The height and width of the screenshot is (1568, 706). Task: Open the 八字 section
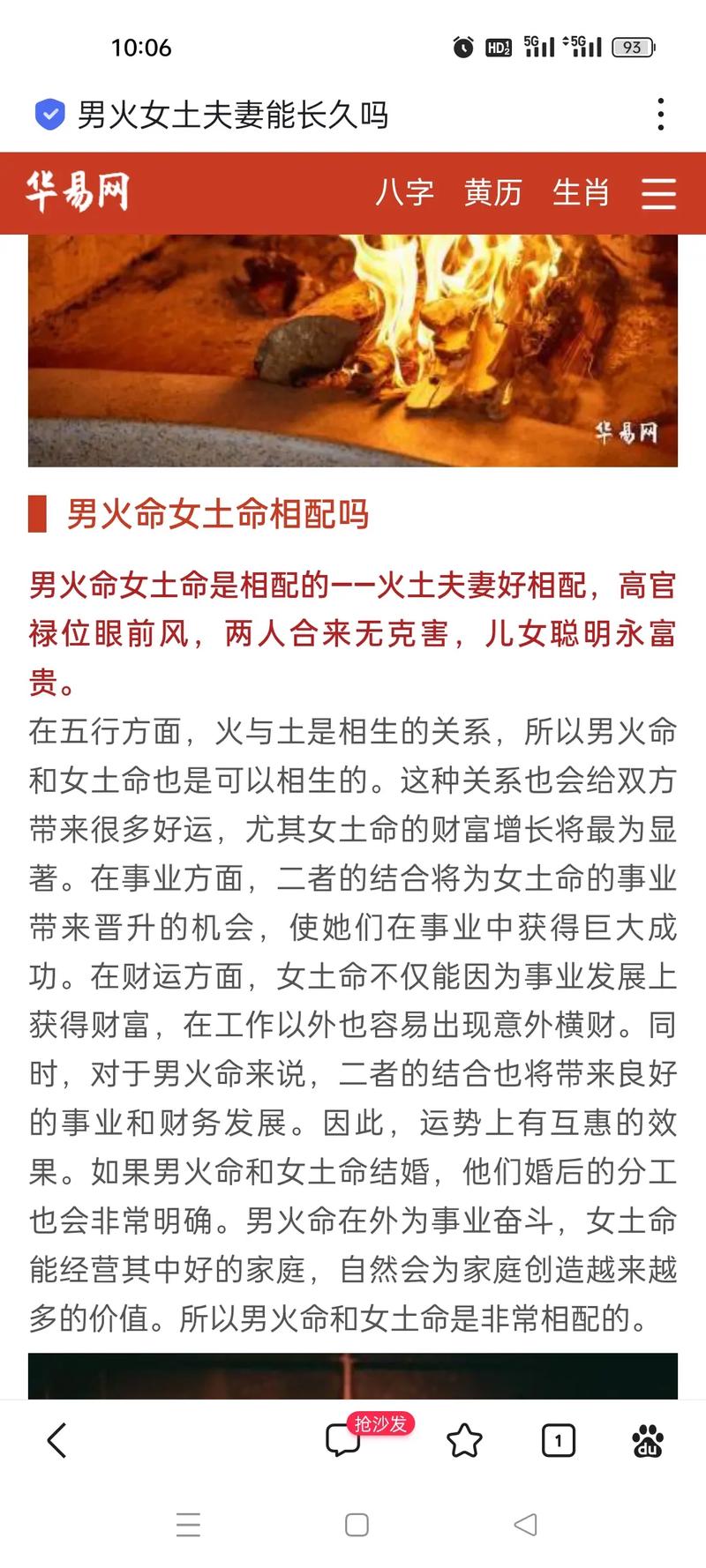[405, 192]
